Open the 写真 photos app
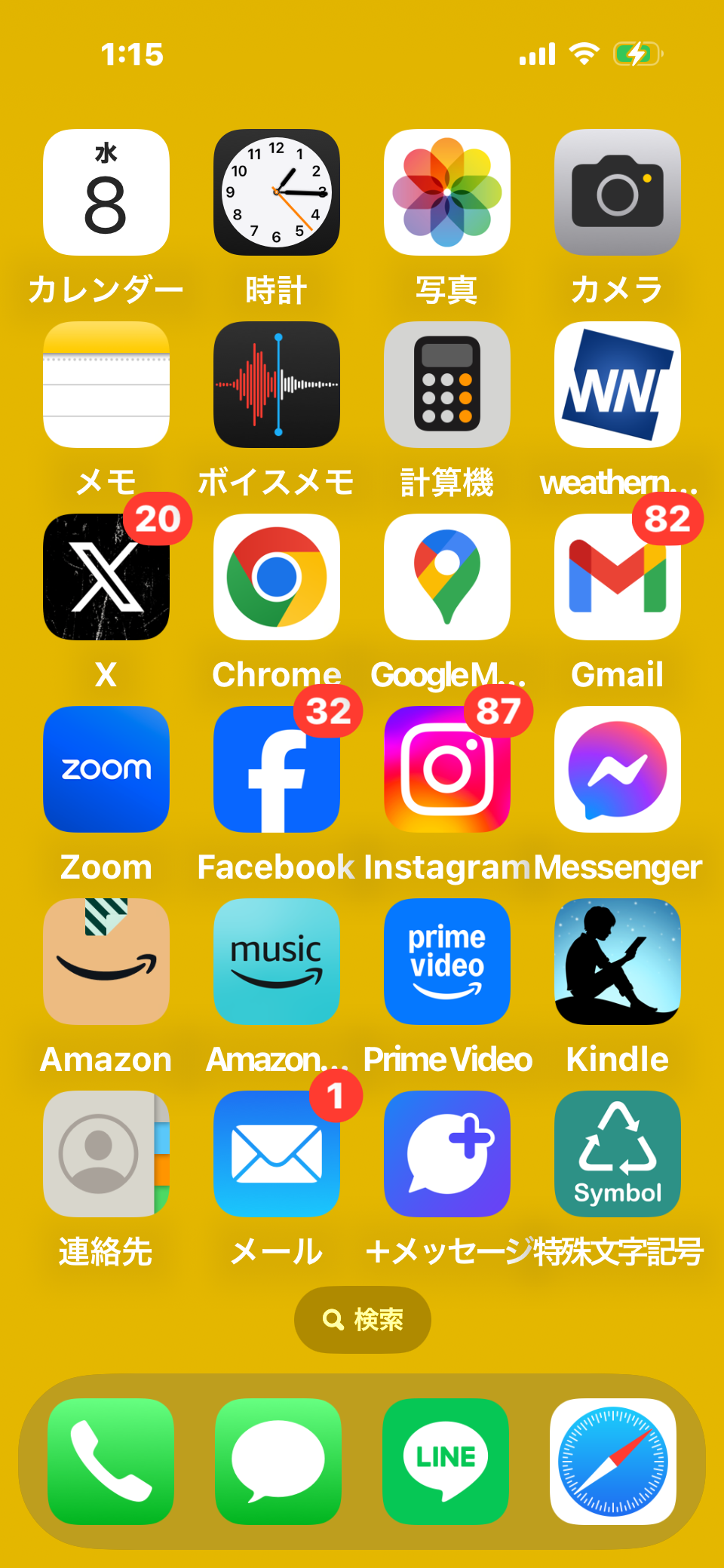This screenshot has height=1568, width=724. (447, 192)
